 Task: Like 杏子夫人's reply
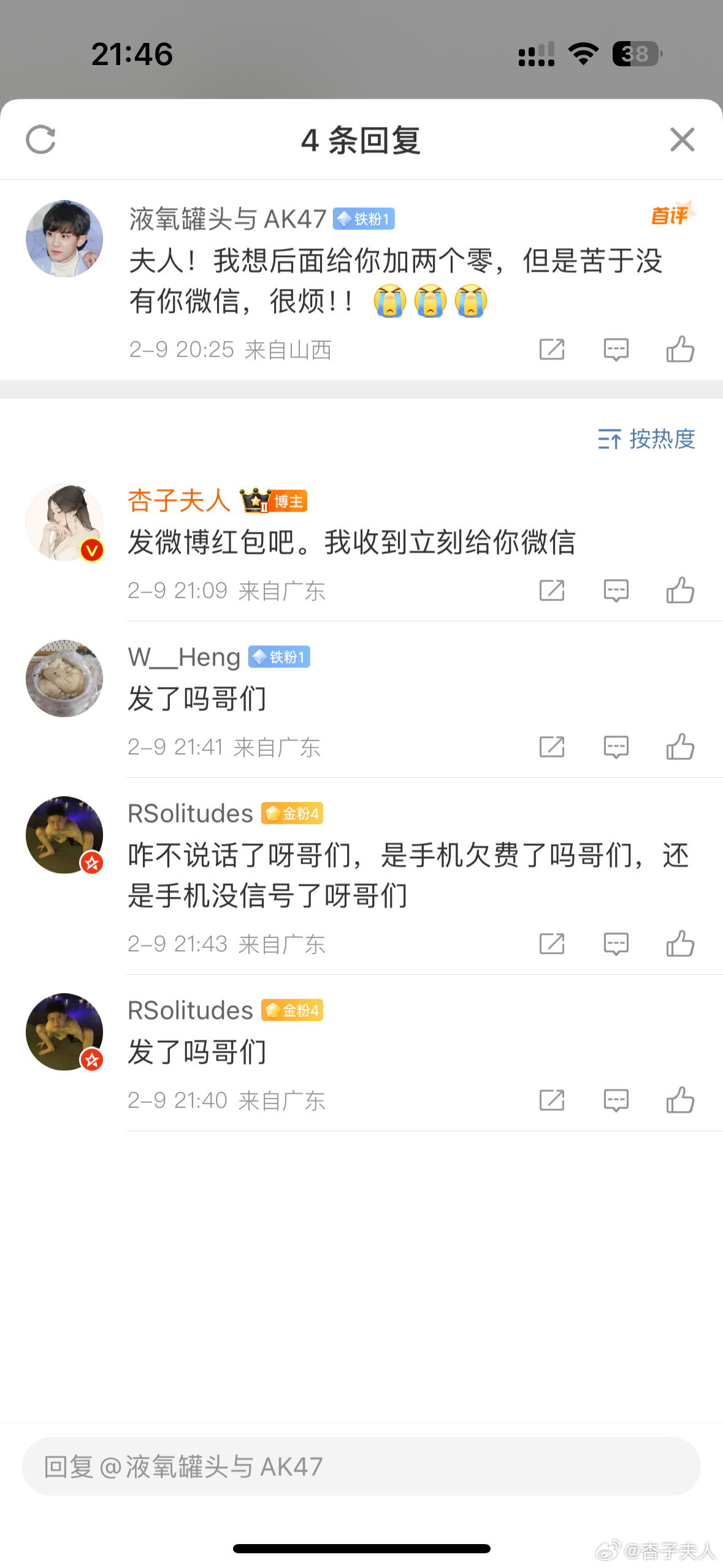click(x=680, y=591)
